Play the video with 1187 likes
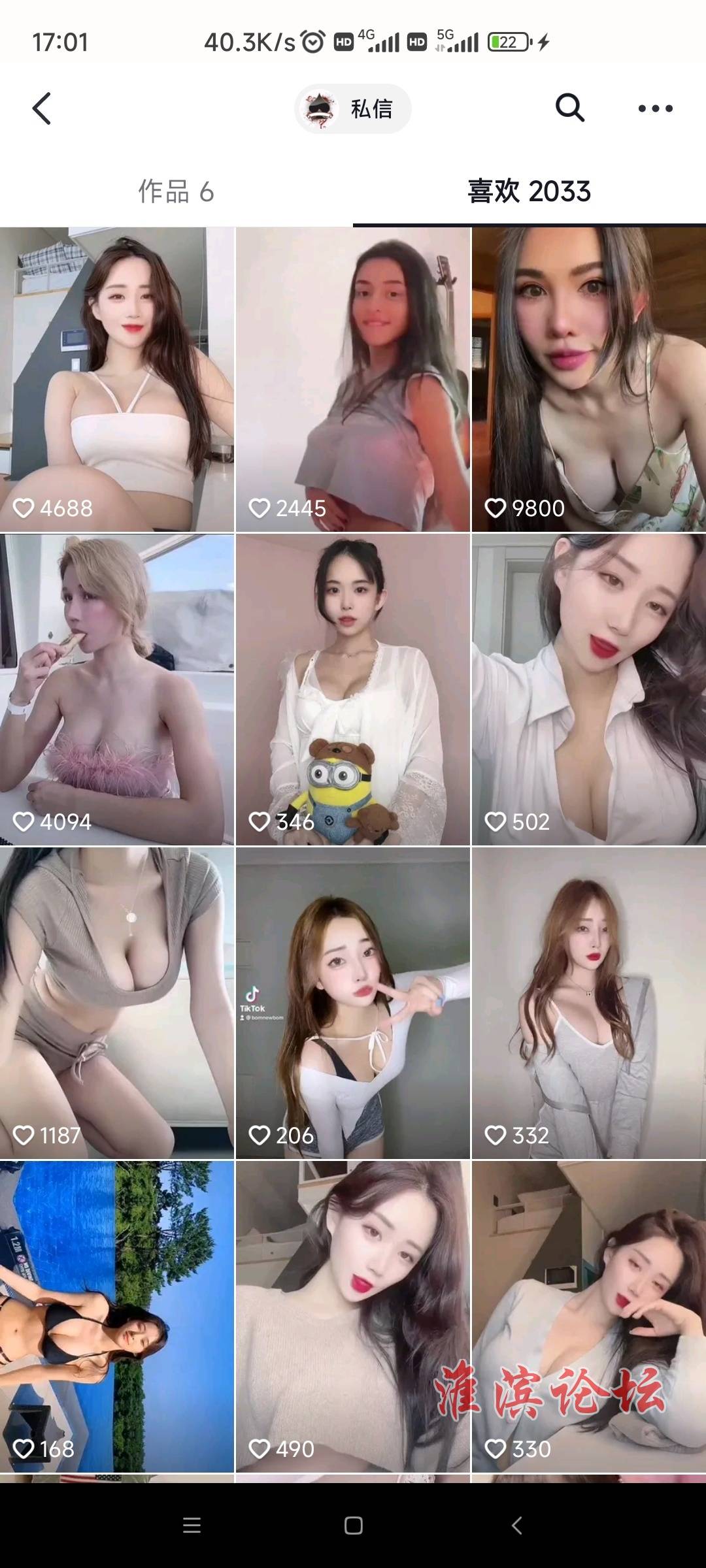This screenshot has width=706, height=1568. tap(117, 1003)
